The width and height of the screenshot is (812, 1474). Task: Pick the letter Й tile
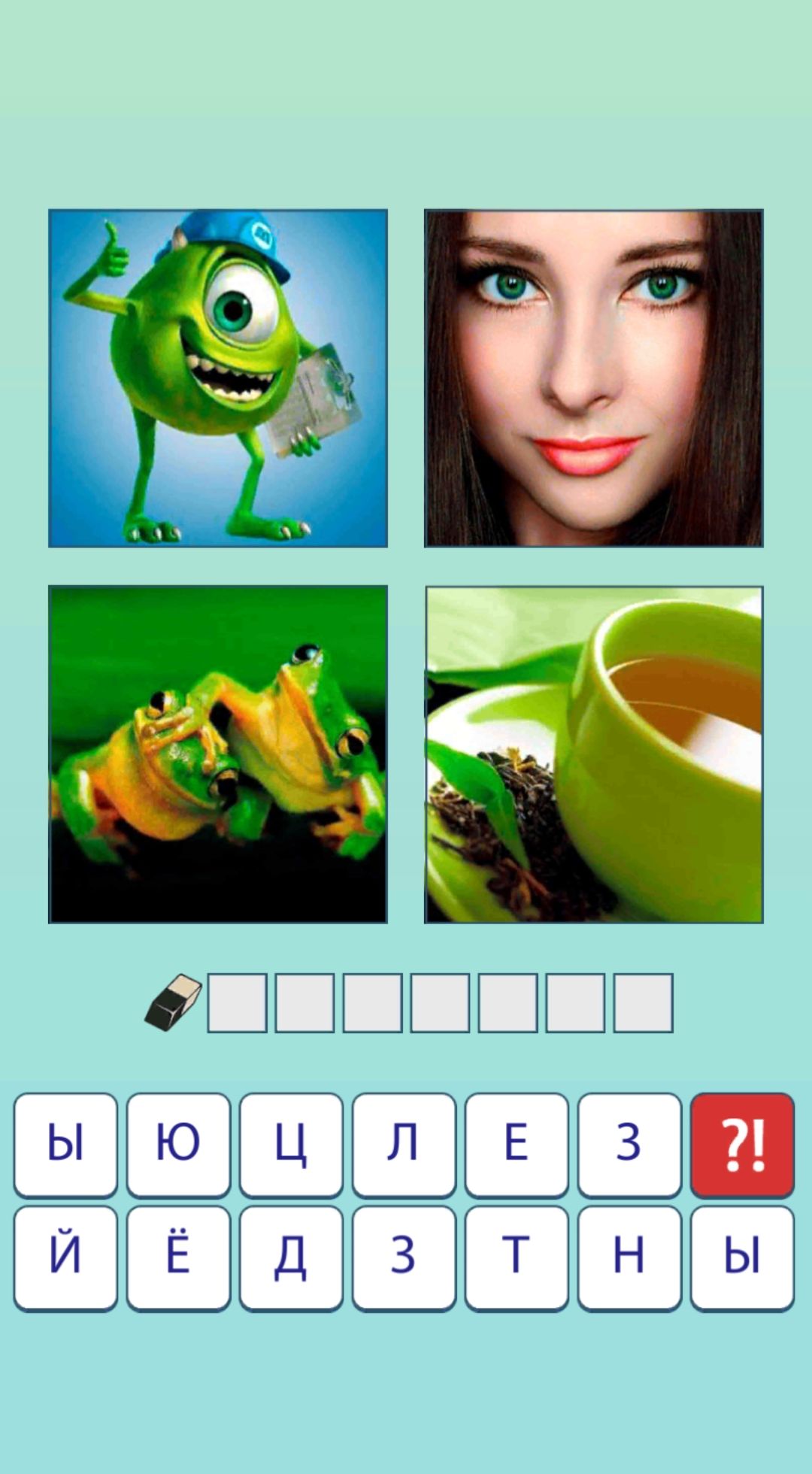click(65, 1257)
